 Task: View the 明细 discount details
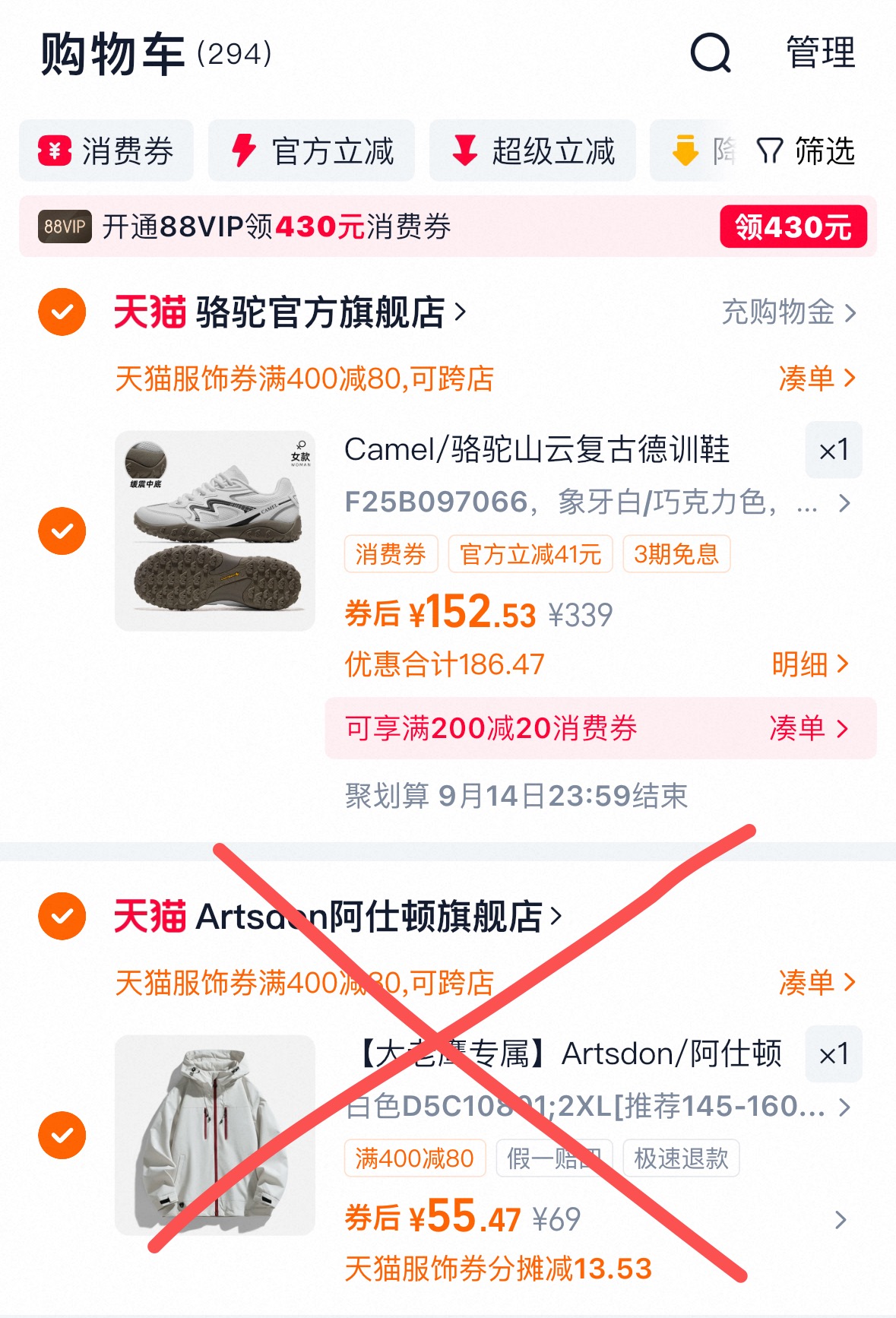click(x=809, y=664)
